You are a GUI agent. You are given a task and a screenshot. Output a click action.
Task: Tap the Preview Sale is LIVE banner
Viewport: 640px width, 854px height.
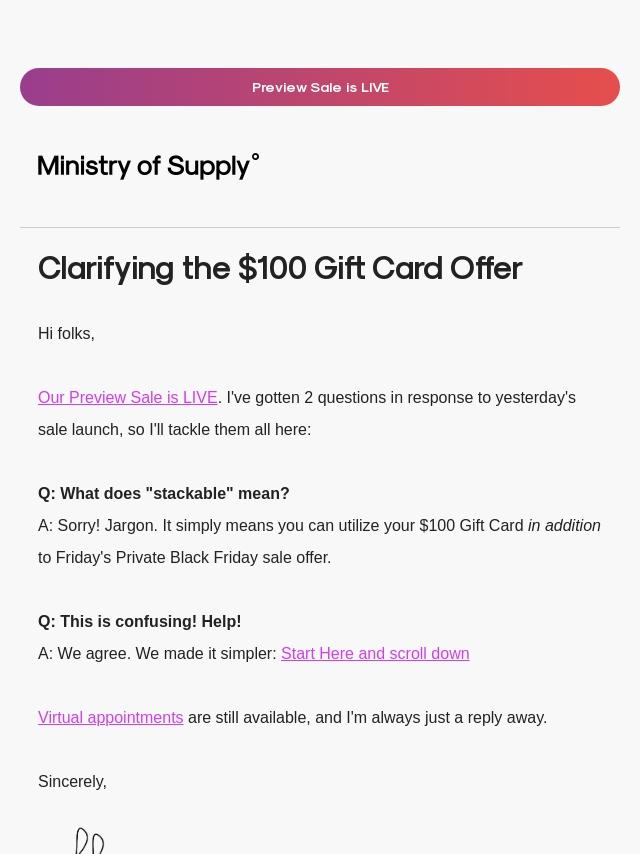(x=320, y=87)
